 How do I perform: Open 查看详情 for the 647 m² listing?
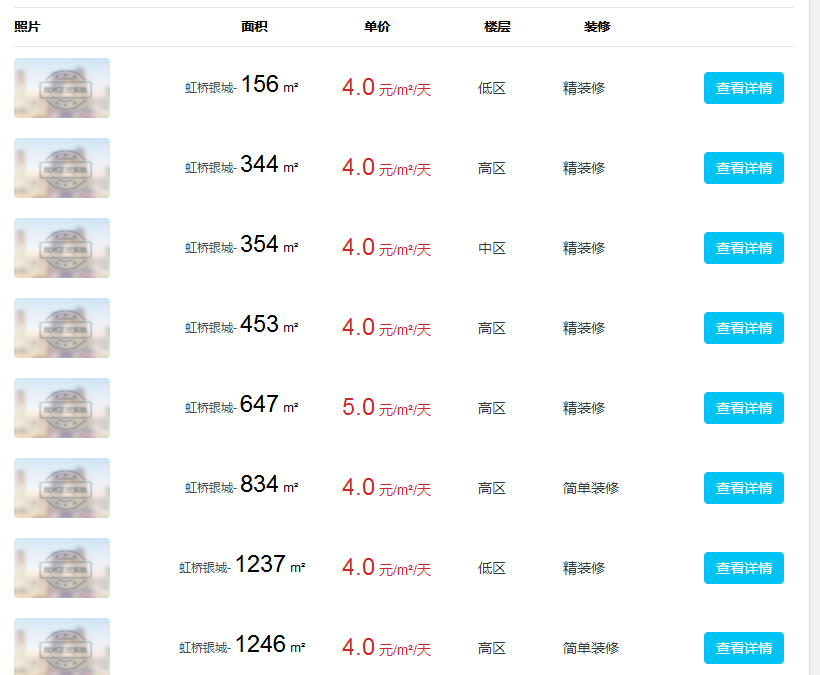tap(743, 408)
